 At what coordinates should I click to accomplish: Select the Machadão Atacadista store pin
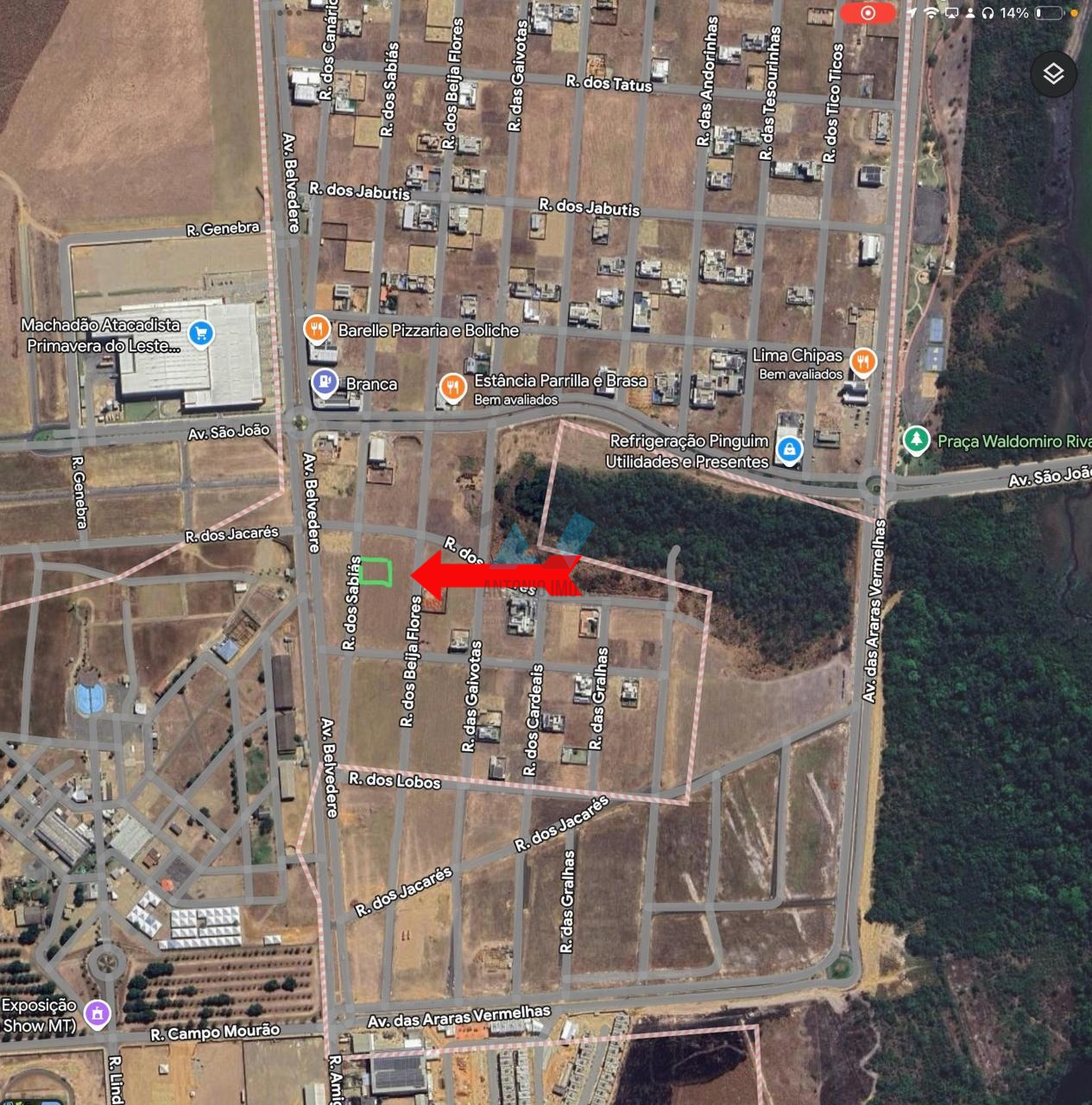201,332
